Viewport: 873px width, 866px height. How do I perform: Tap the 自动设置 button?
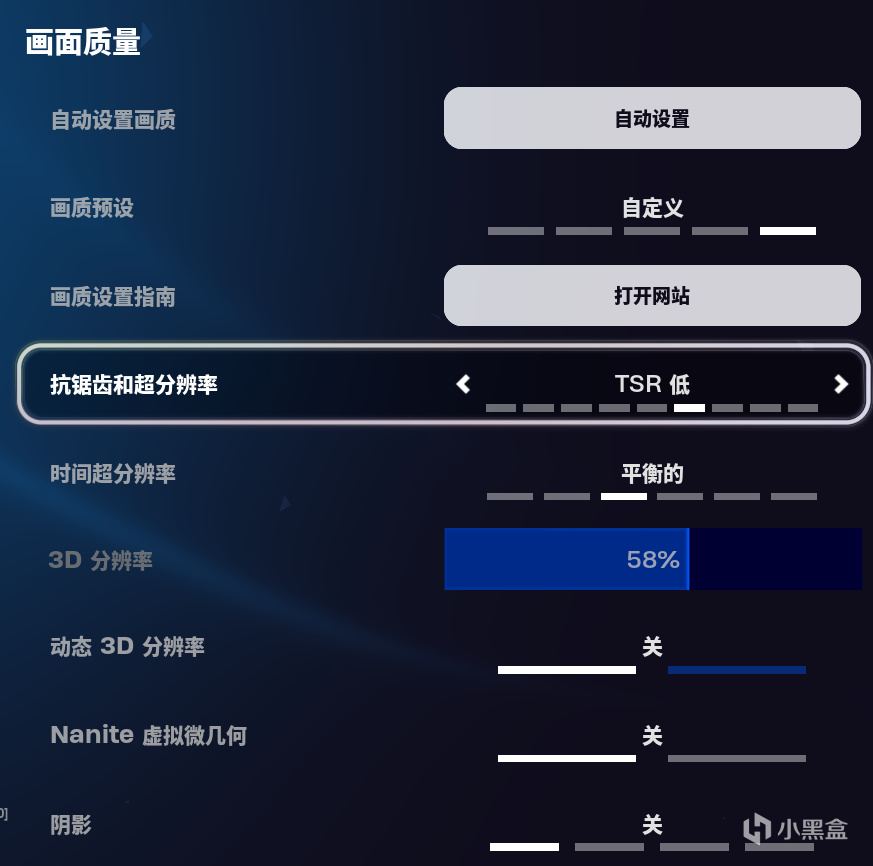coord(652,118)
